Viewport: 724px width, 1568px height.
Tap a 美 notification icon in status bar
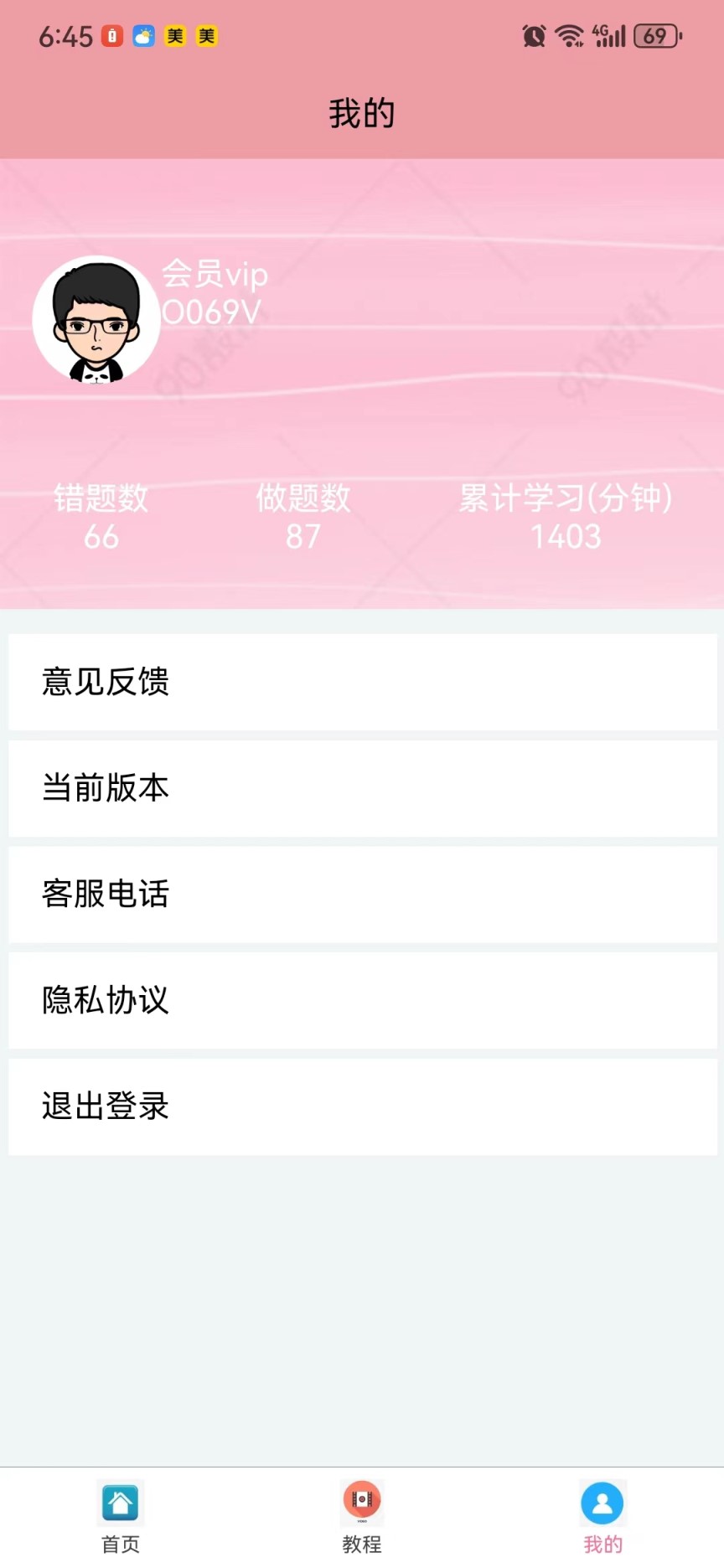pos(173,35)
